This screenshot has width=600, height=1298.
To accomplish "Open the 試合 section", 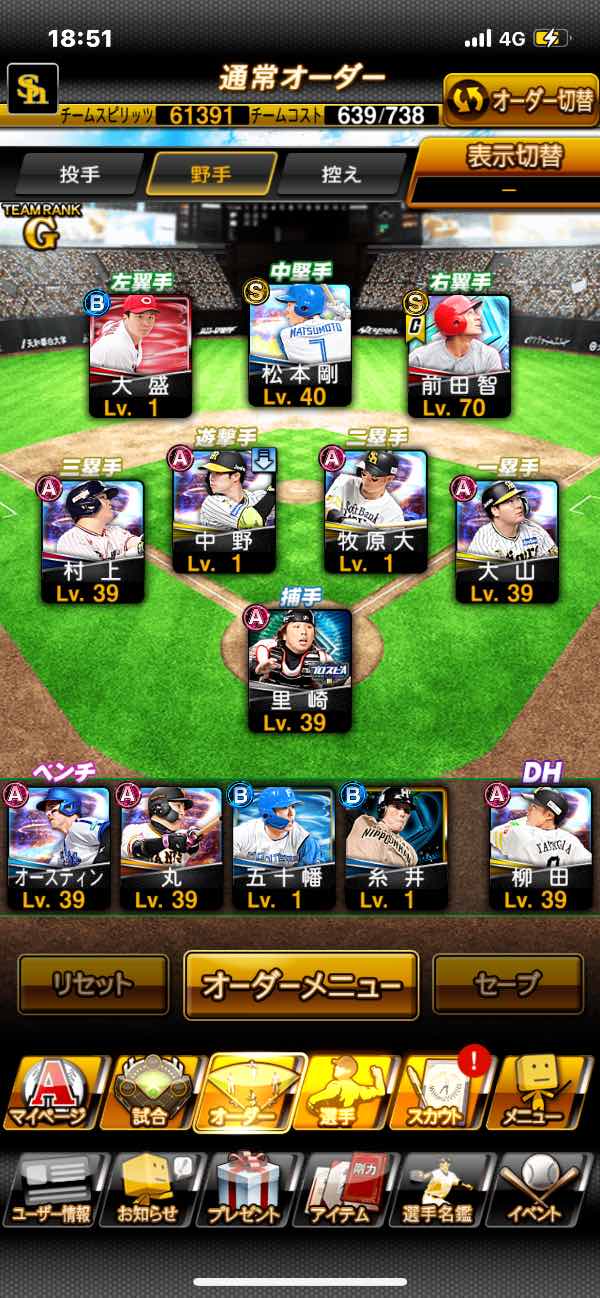I will [x=151, y=1094].
